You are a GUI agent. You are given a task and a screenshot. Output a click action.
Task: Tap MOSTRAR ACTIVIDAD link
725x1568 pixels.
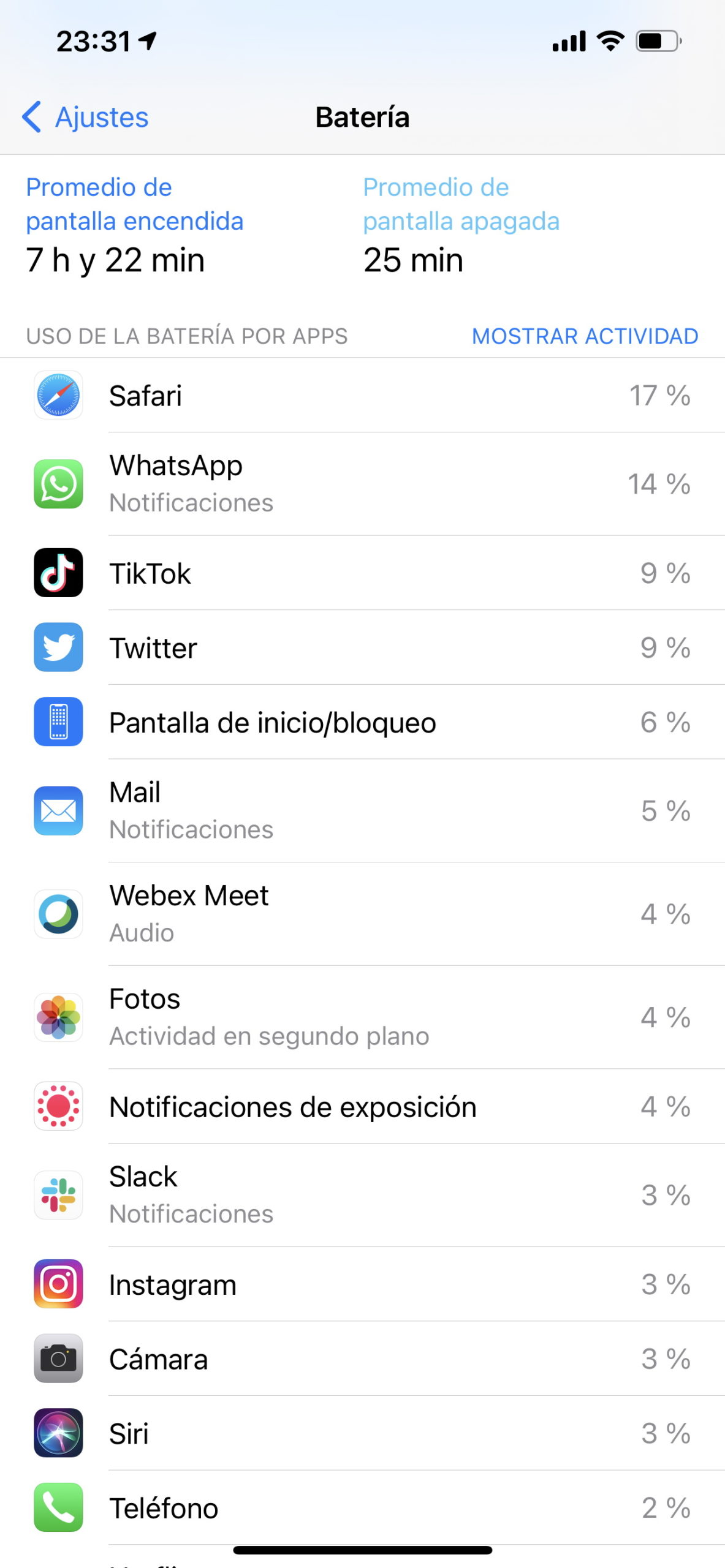[x=585, y=336]
